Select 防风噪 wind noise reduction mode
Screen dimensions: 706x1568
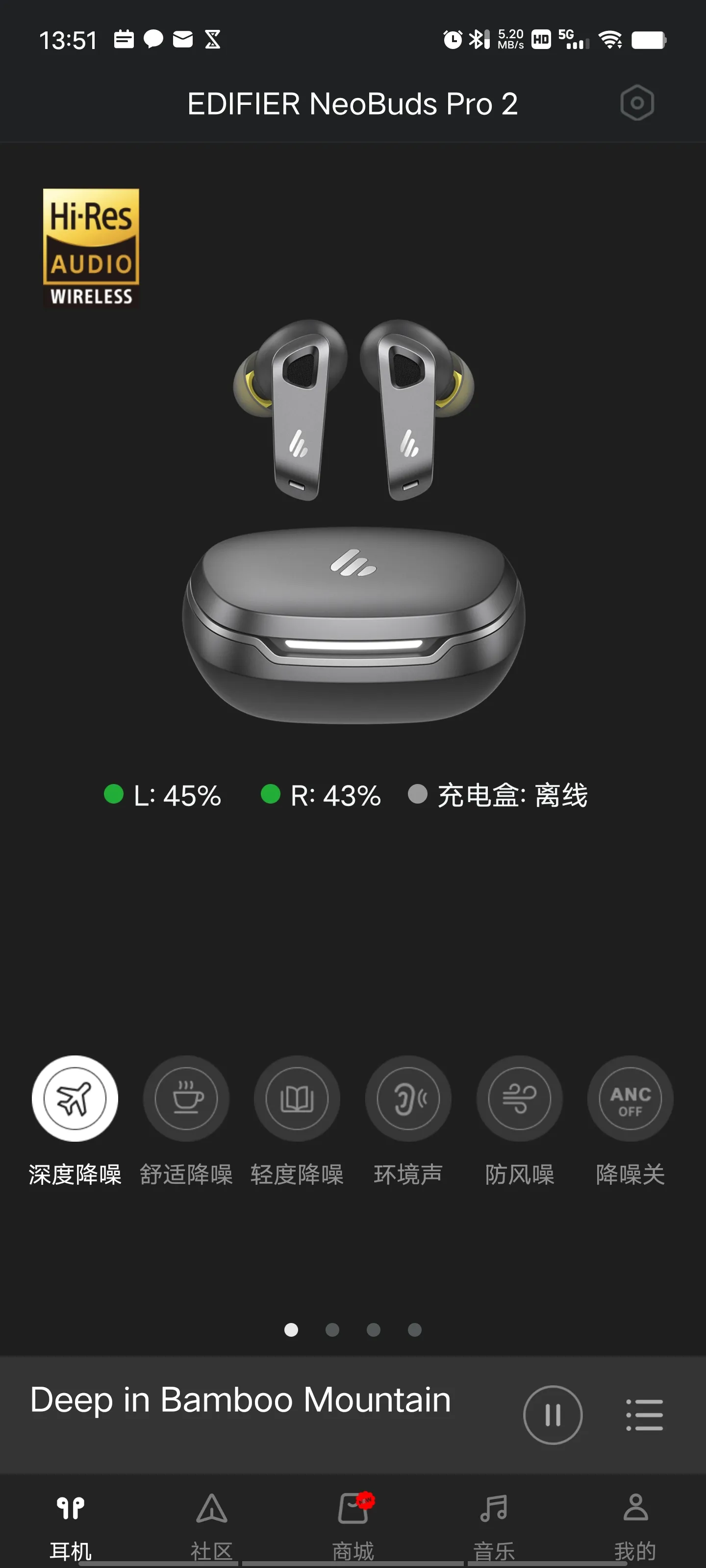[x=519, y=1098]
